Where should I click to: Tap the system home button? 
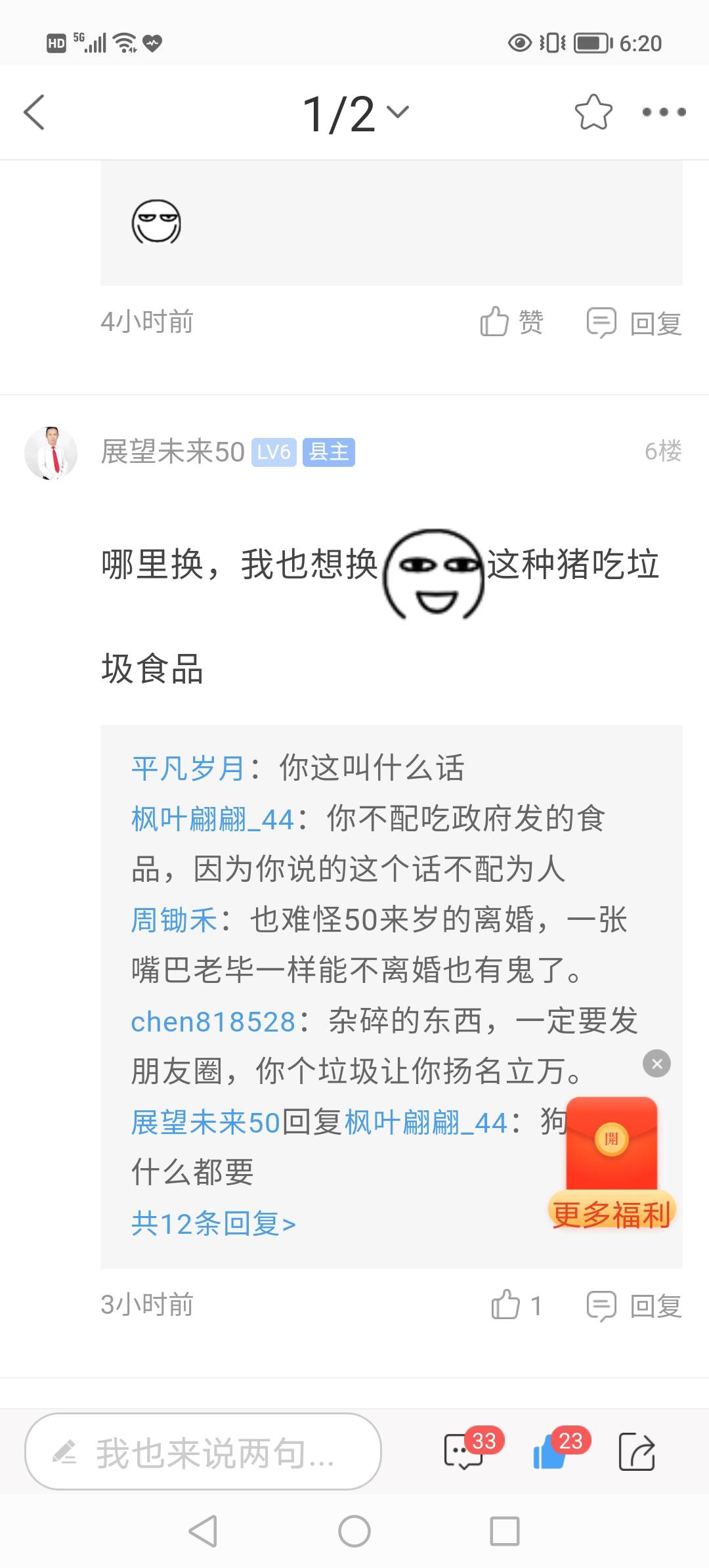(x=354, y=1531)
